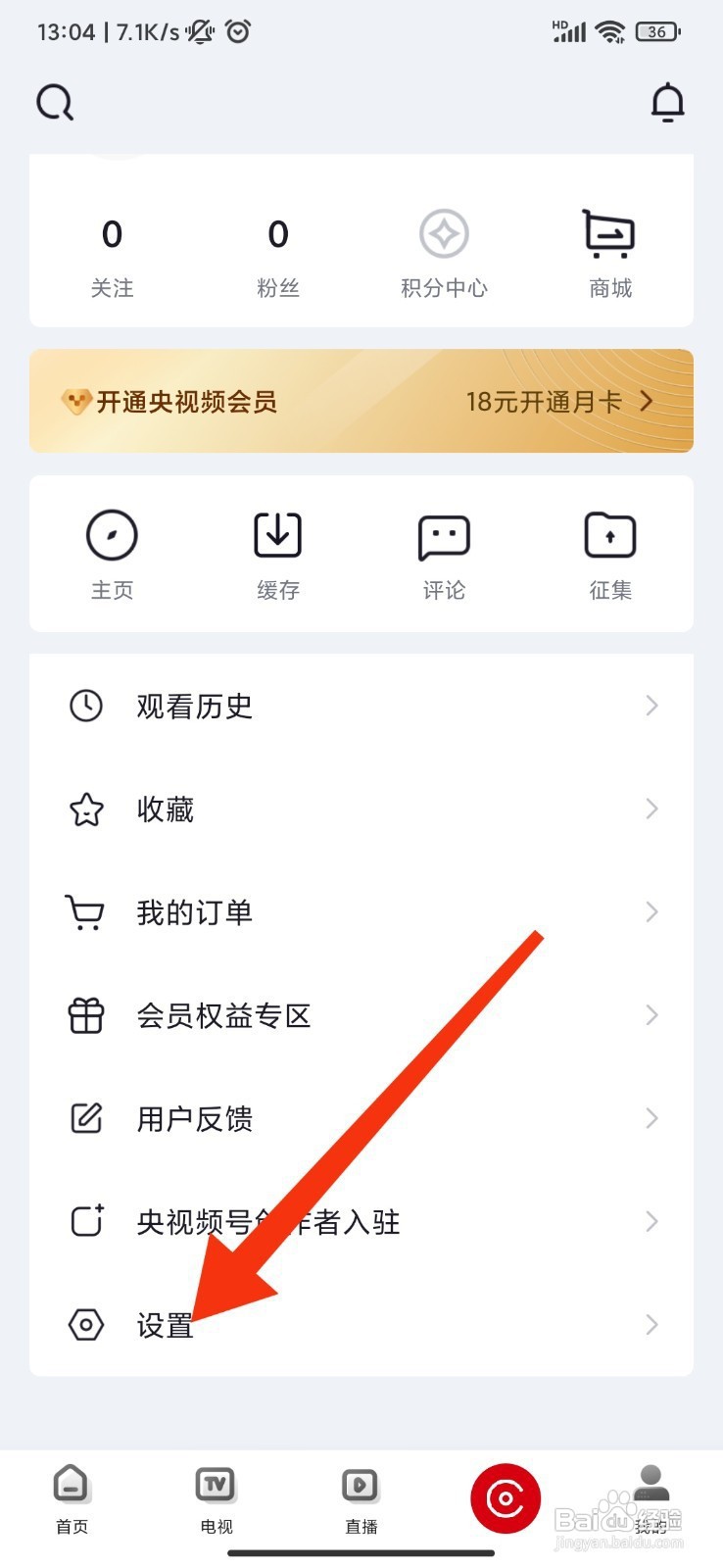Expand the 设置 settings row chevron
723x1568 pixels.
(652, 1325)
